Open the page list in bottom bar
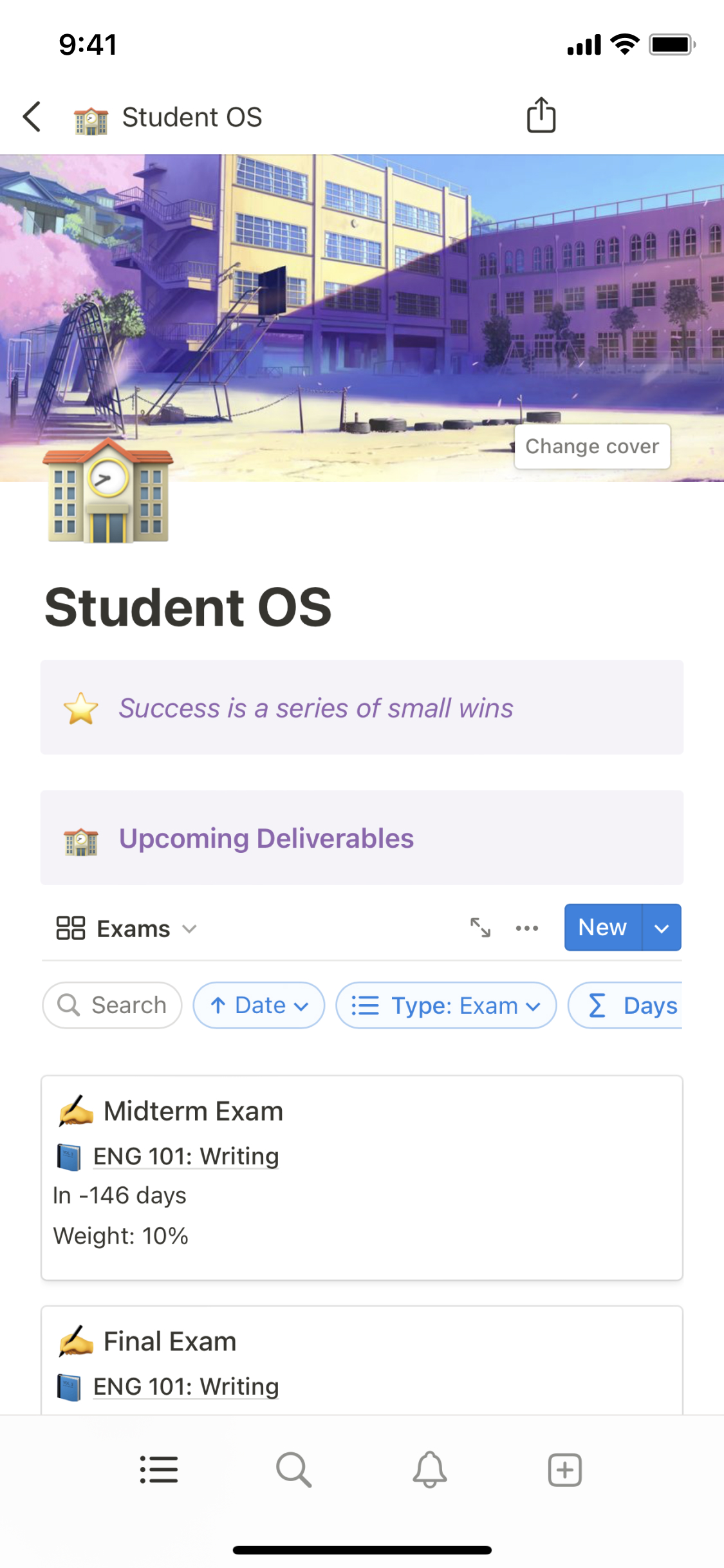This screenshot has width=724, height=1568. pos(159,1470)
